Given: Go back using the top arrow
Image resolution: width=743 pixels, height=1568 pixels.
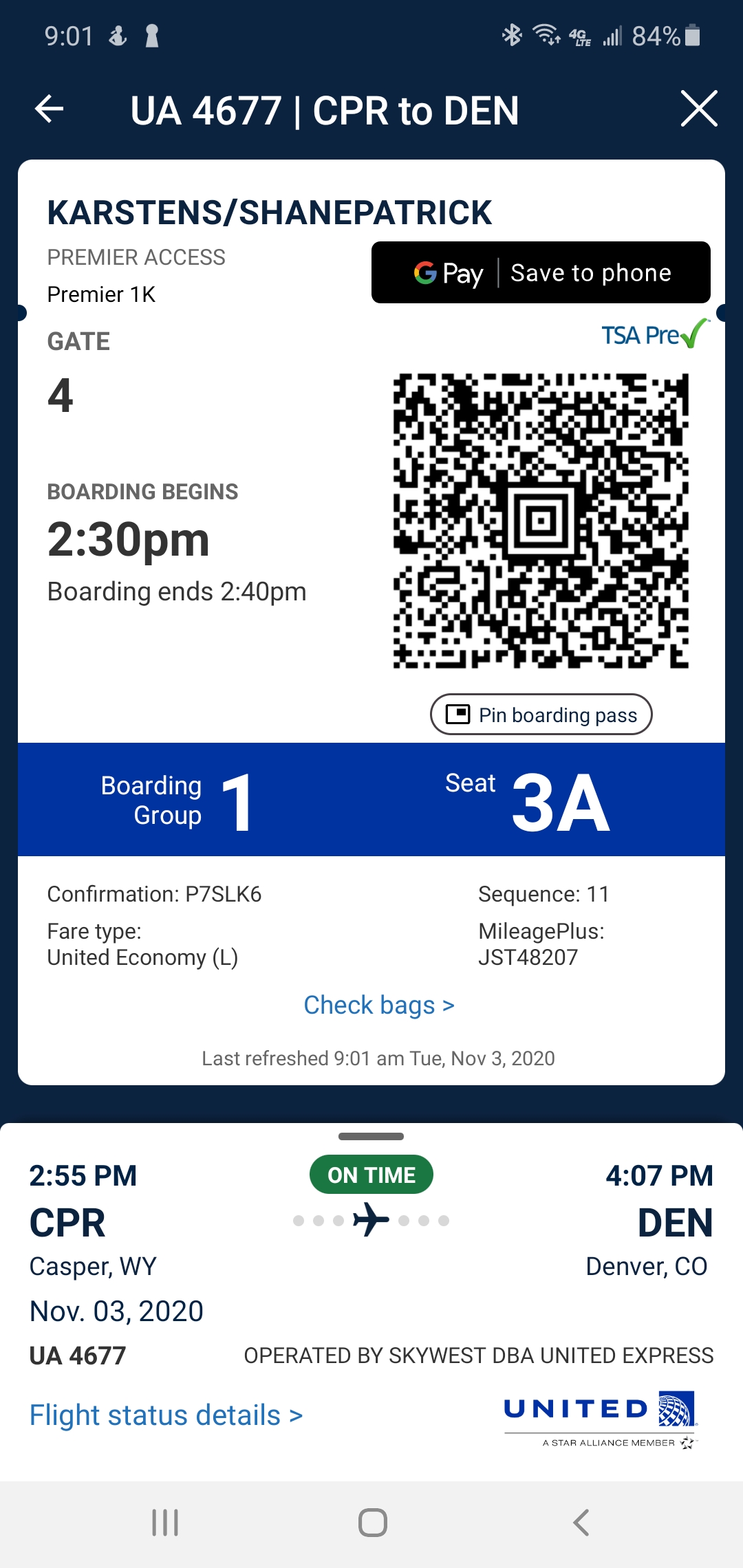Looking at the screenshot, I should [50, 109].
